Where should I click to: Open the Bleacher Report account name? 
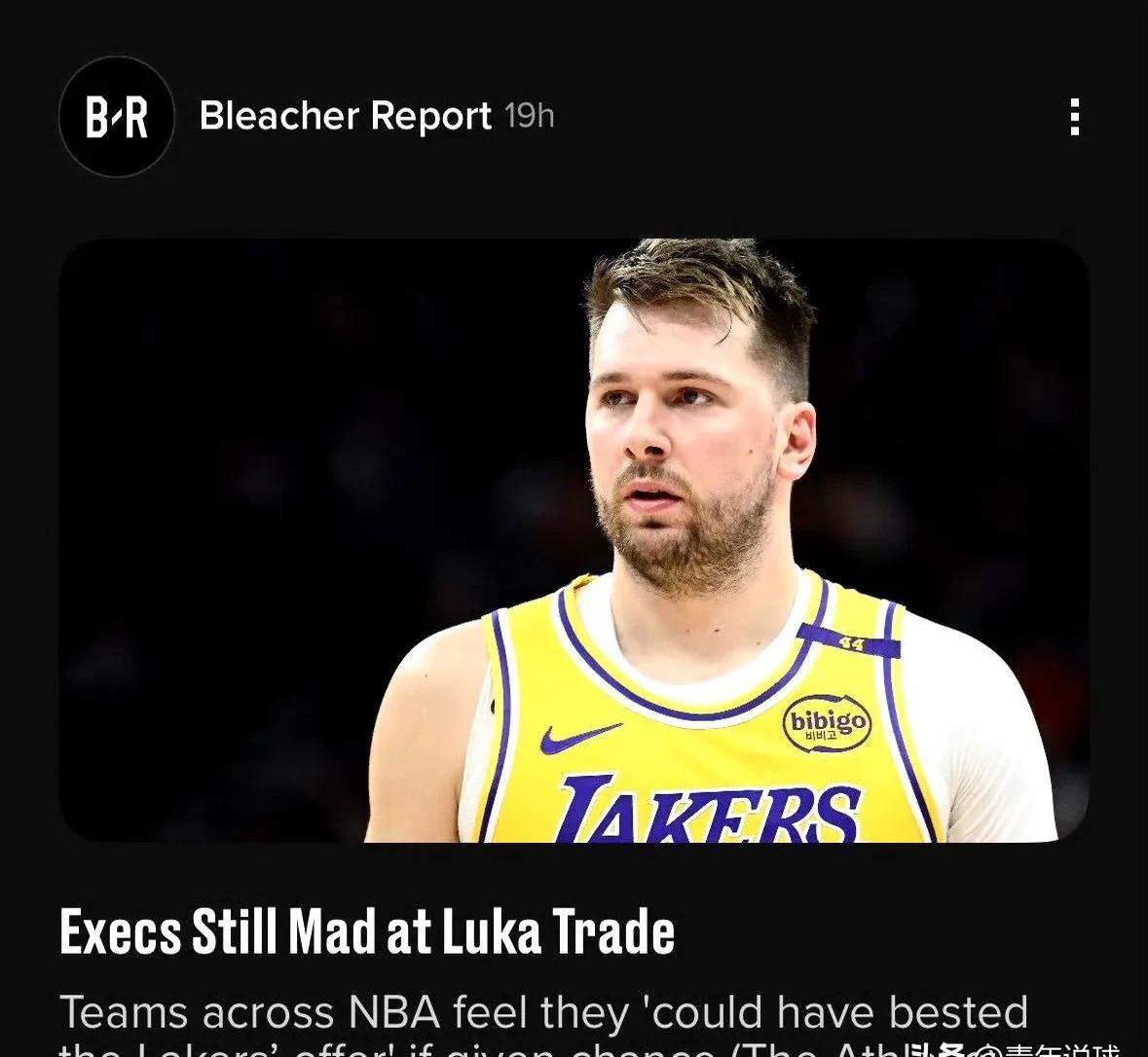pos(345,117)
